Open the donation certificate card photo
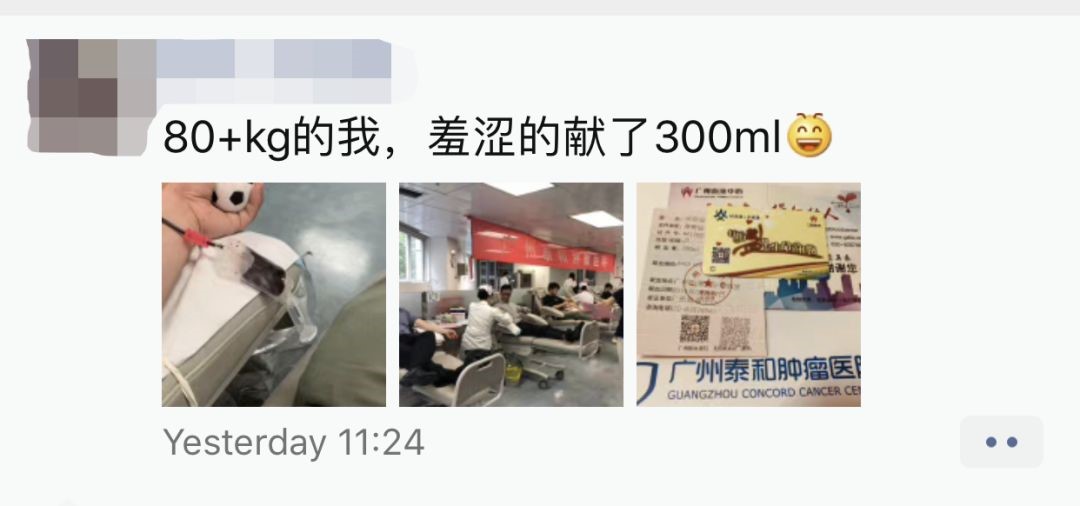Image resolution: width=1080 pixels, height=506 pixels. (748, 294)
